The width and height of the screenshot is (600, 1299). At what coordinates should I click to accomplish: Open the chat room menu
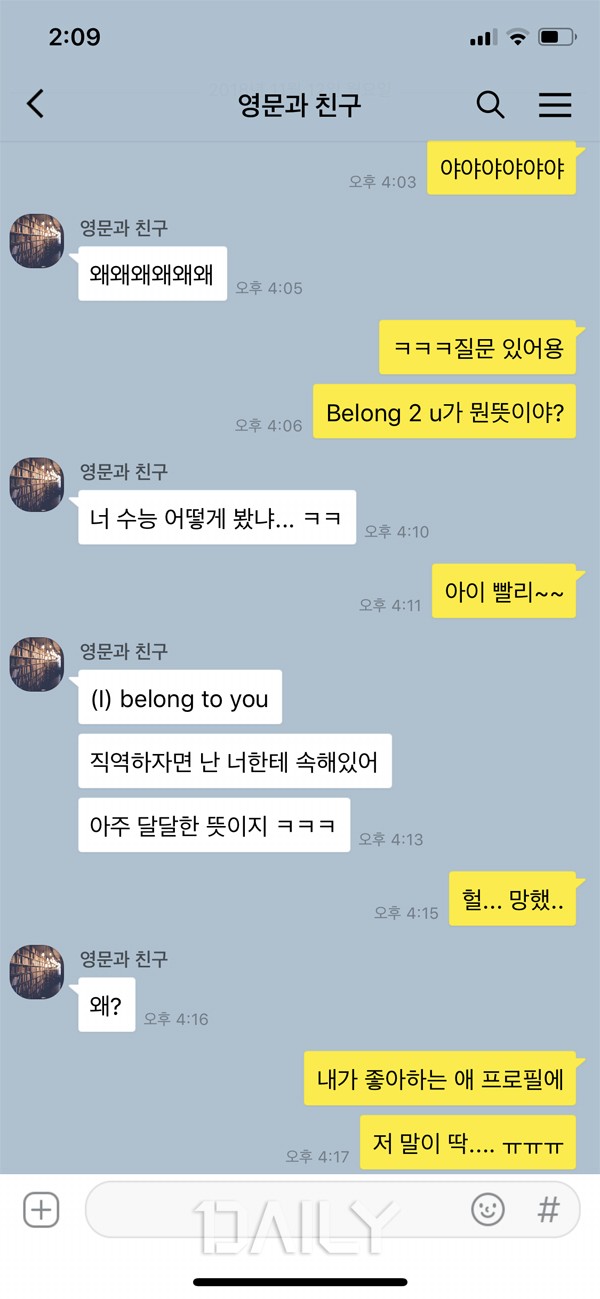coord(555,104)
